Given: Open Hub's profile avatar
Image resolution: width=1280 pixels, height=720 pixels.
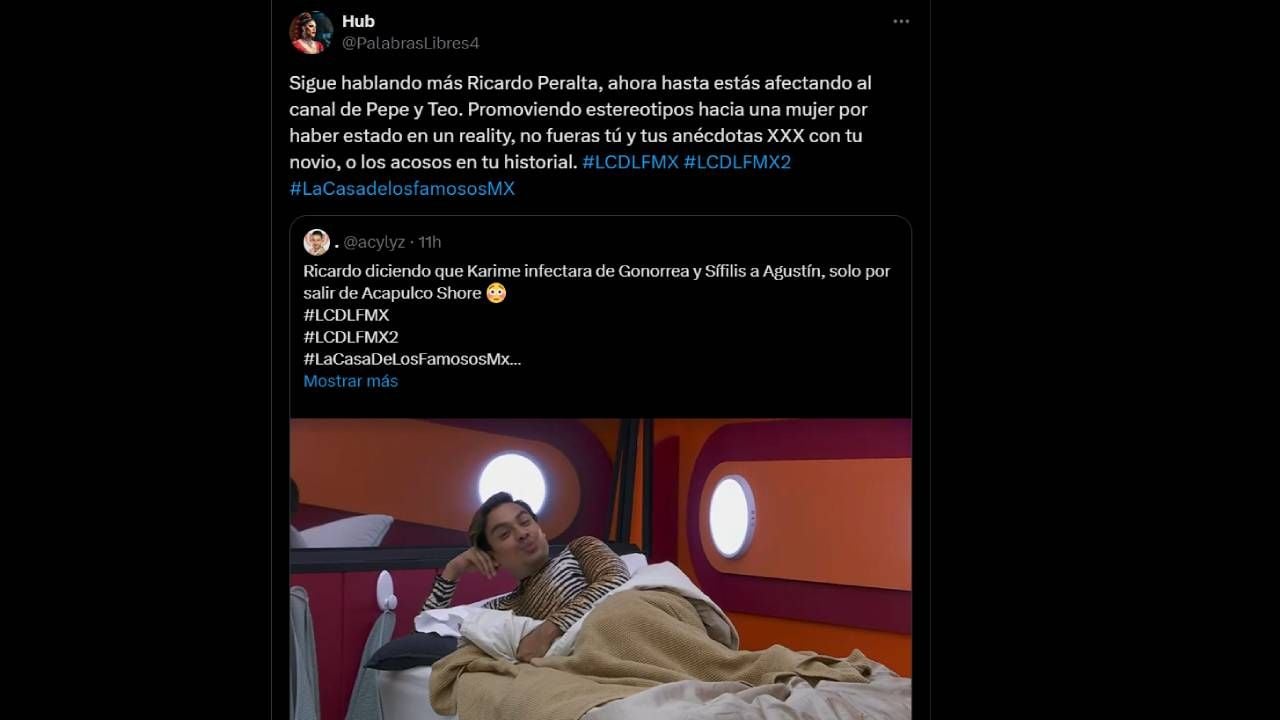Looking at the screenshot, I should tap(310, 32).
